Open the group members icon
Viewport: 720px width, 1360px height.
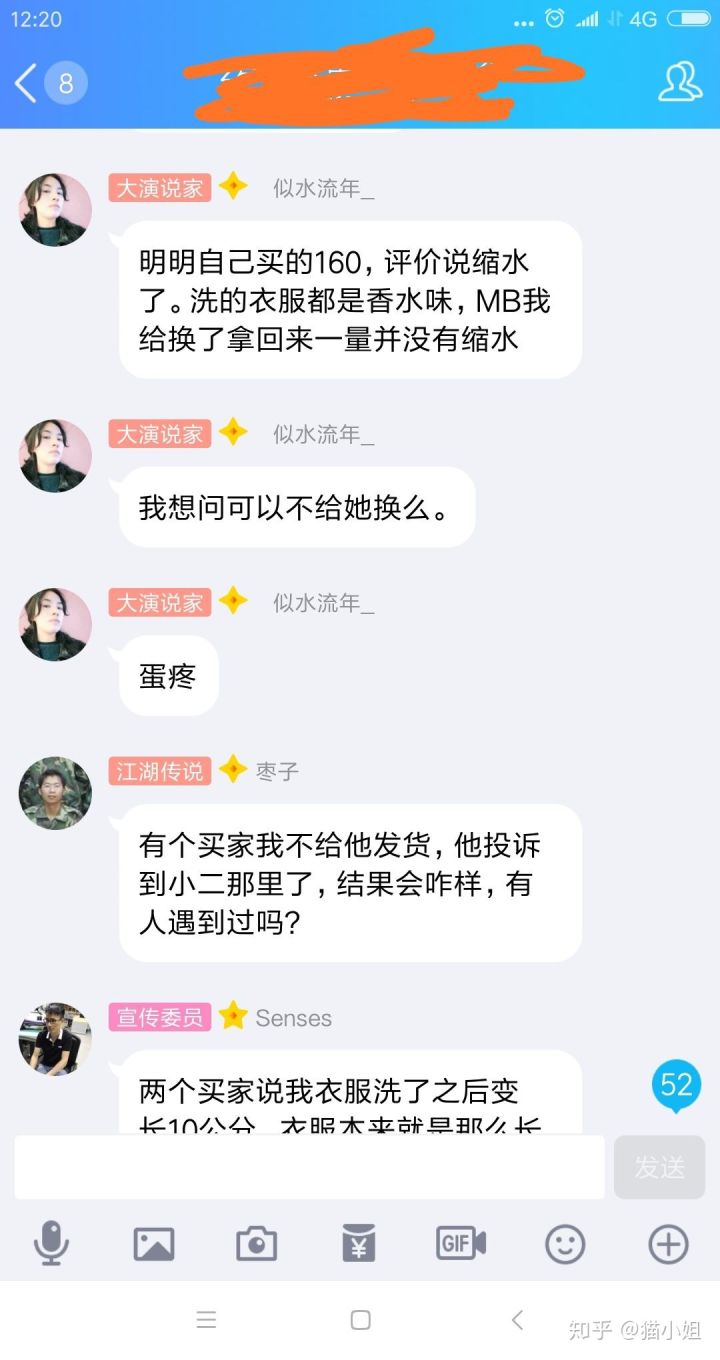679,82
